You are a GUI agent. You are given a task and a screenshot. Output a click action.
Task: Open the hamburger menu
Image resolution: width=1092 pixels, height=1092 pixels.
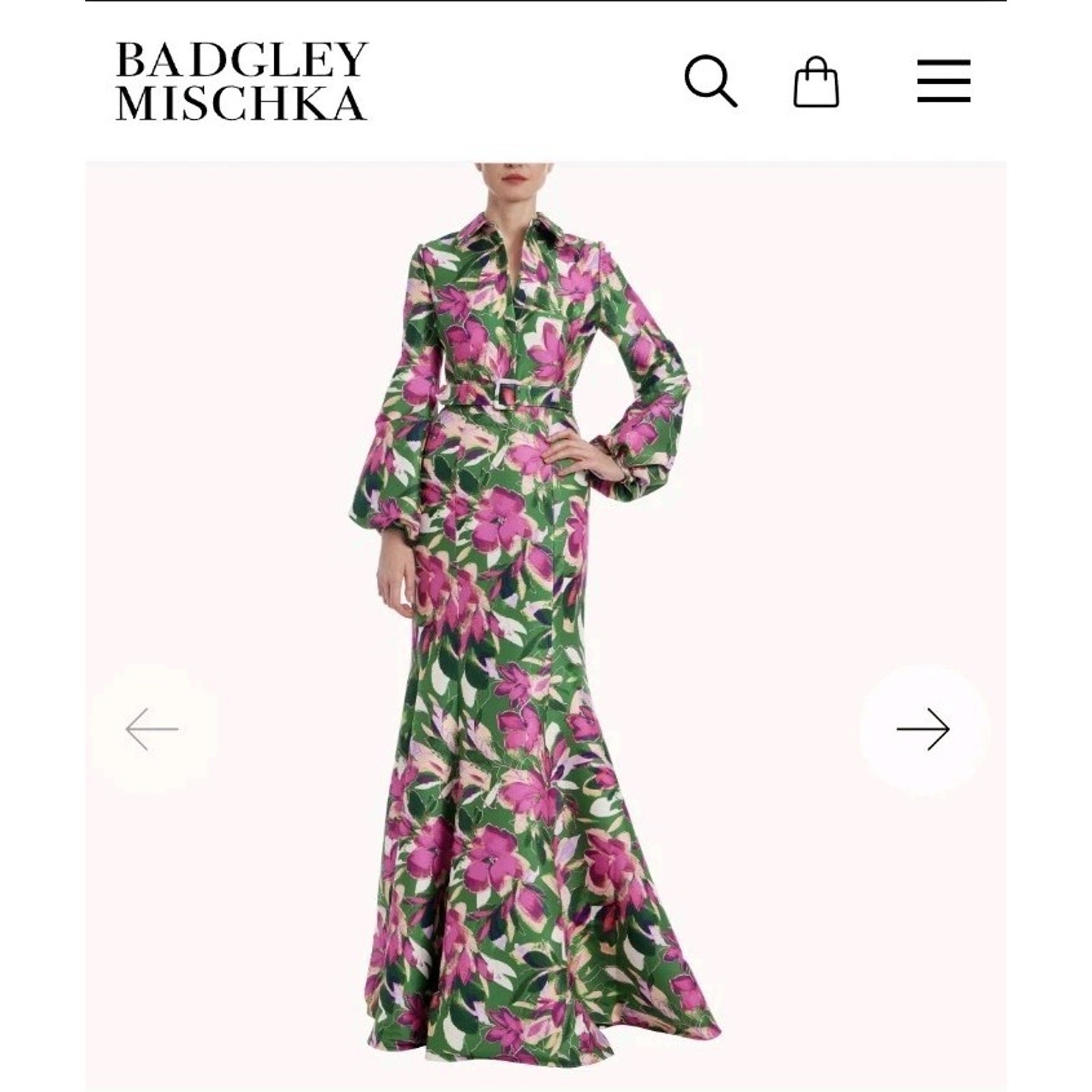(944, 81)
